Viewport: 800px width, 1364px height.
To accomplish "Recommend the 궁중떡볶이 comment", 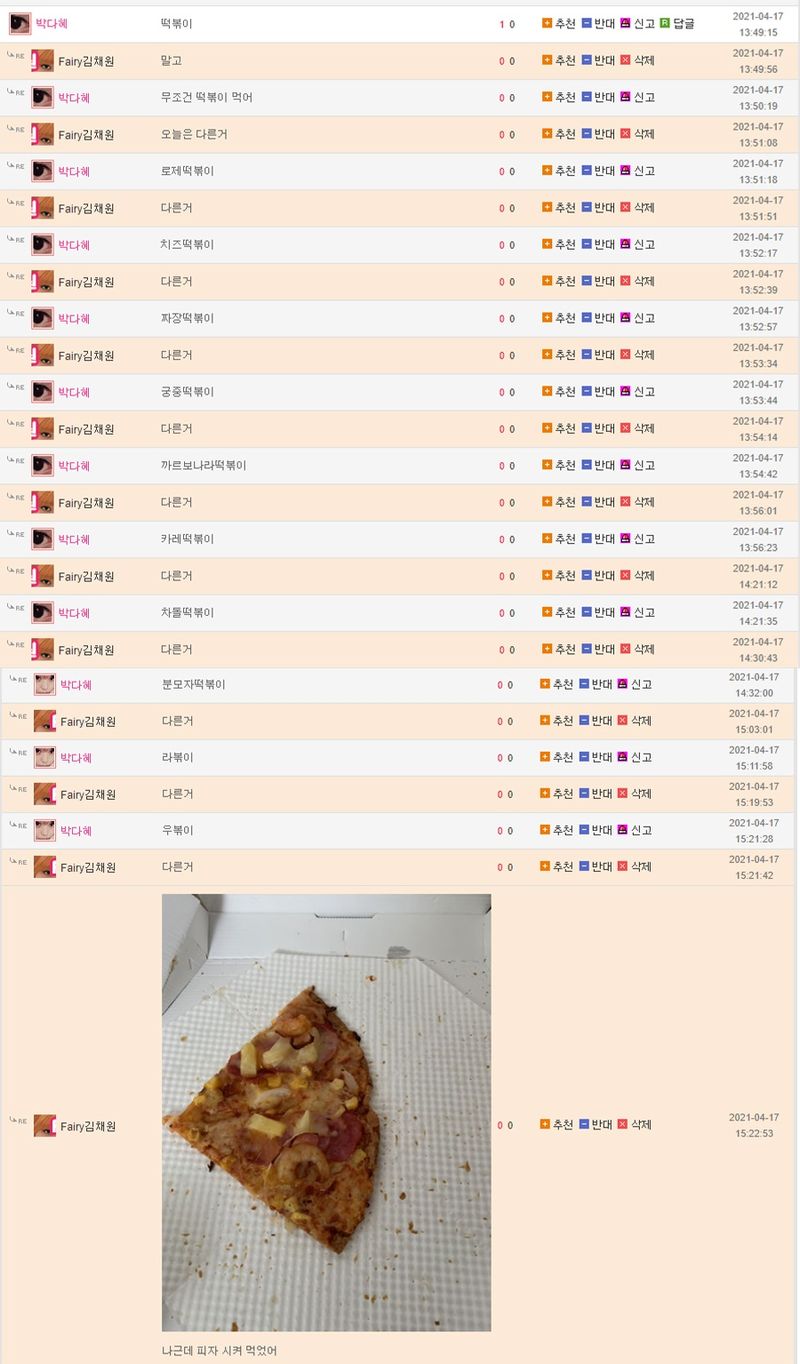I will 559,391.
